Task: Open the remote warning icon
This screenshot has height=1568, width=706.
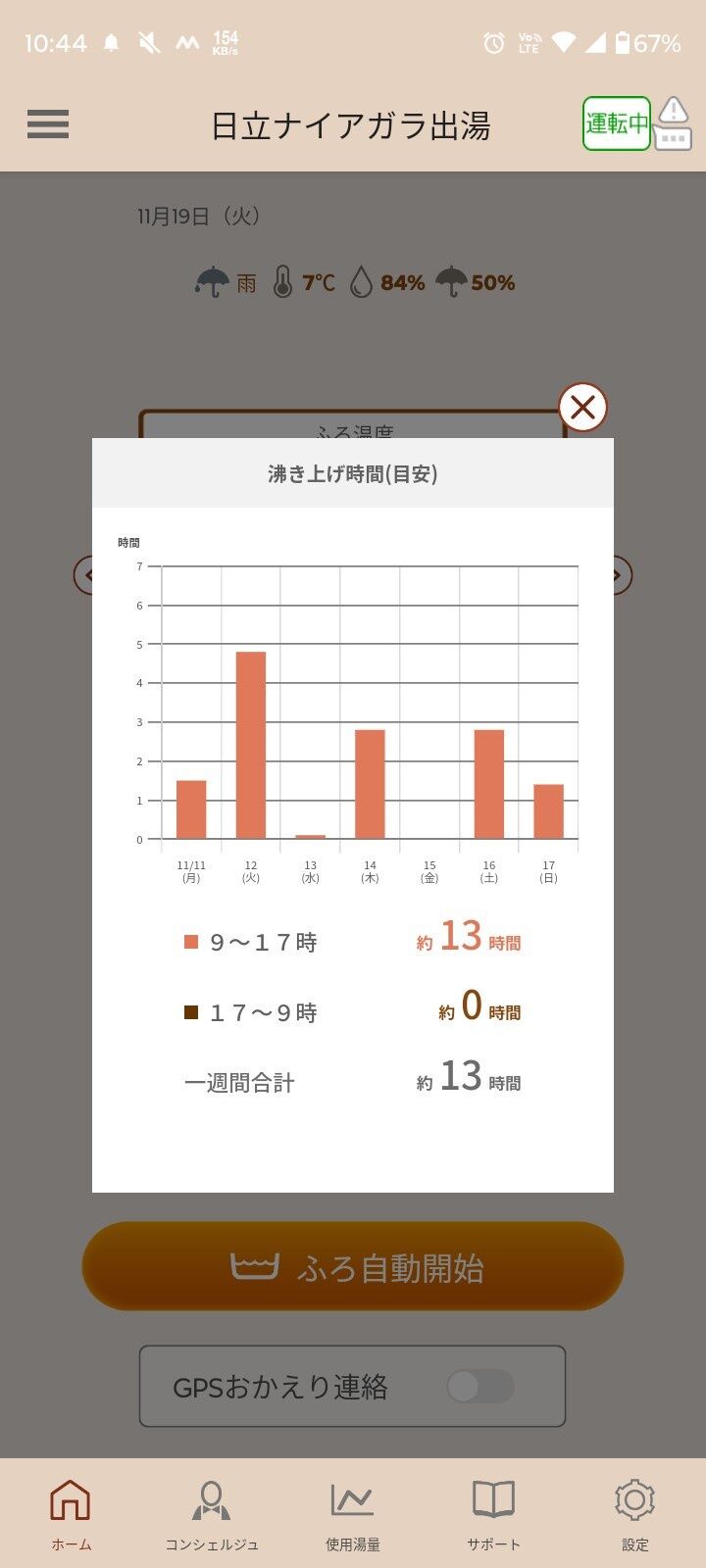Action: [x=674, y=123]
